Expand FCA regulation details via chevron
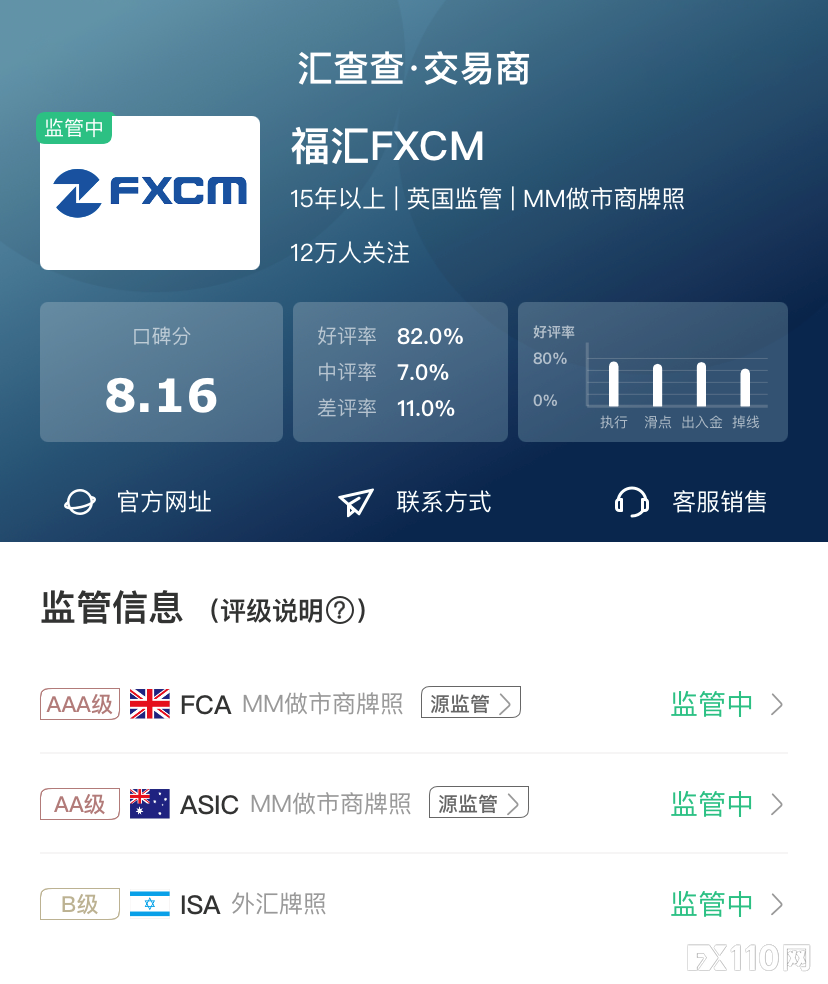The width and height of the screenshot is (828, 984). (778, 704)
